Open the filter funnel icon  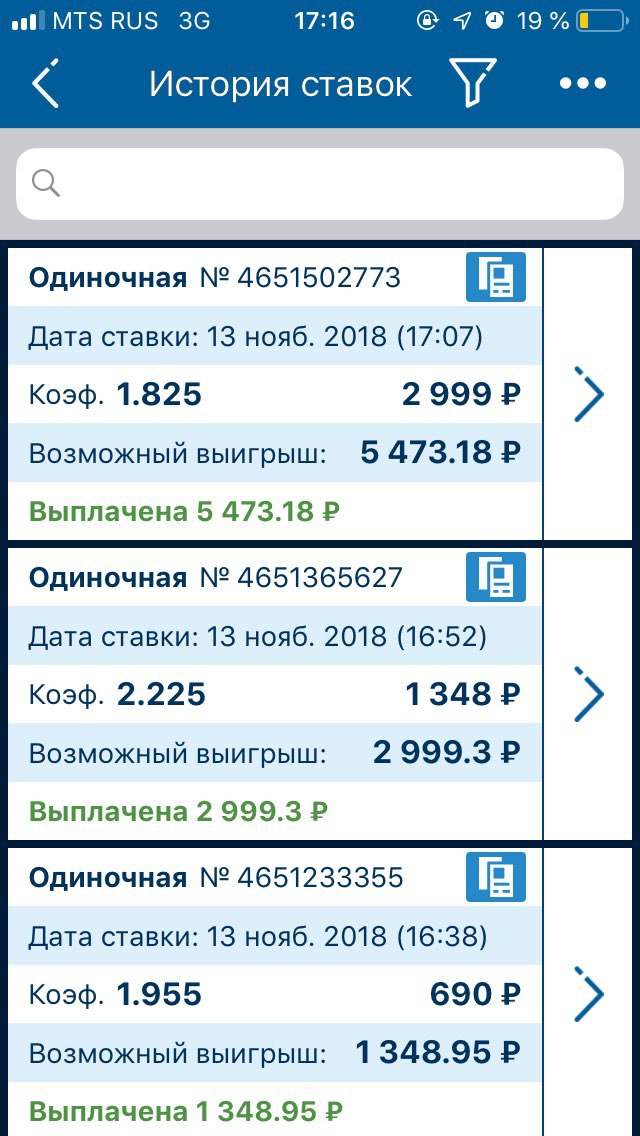(x=473, y=83)
